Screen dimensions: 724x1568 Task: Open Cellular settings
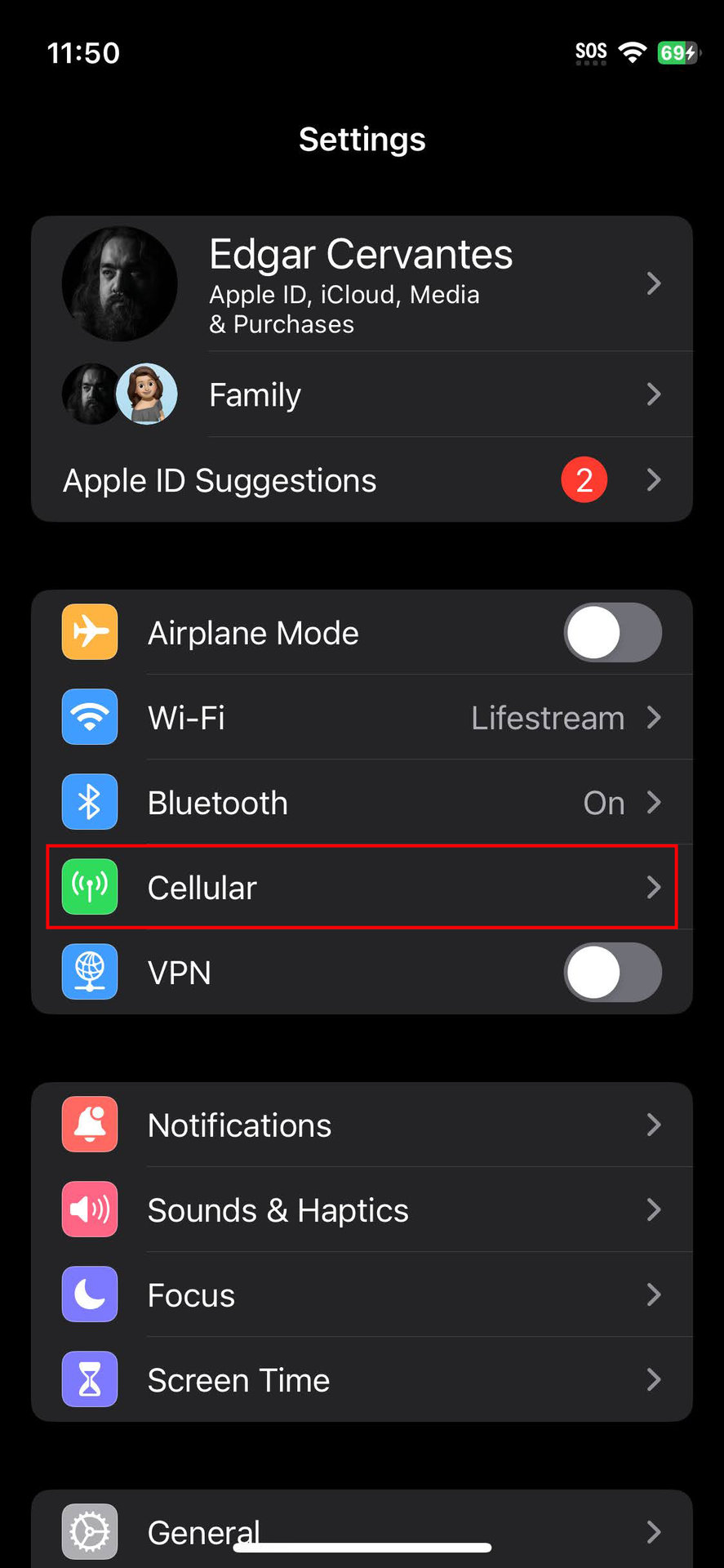pyautogui.click(x=361, y=888)
